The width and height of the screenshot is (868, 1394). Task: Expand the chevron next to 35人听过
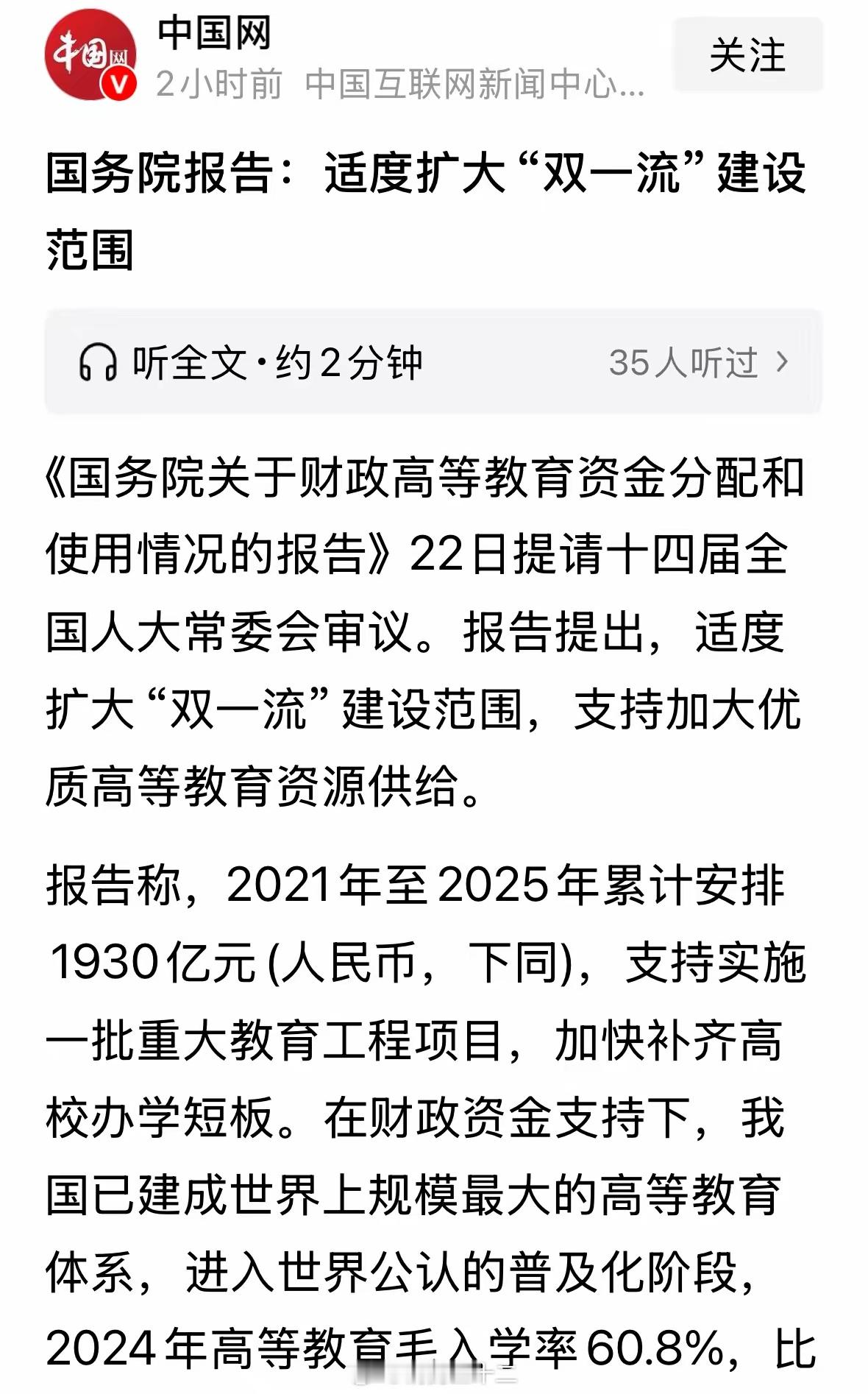coord(782,362)
